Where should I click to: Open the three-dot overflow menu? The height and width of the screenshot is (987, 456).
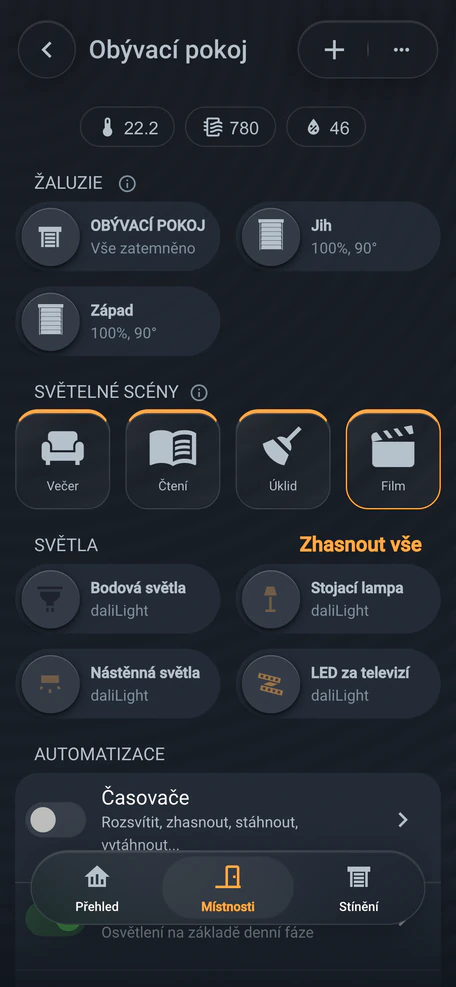(401, 50)
